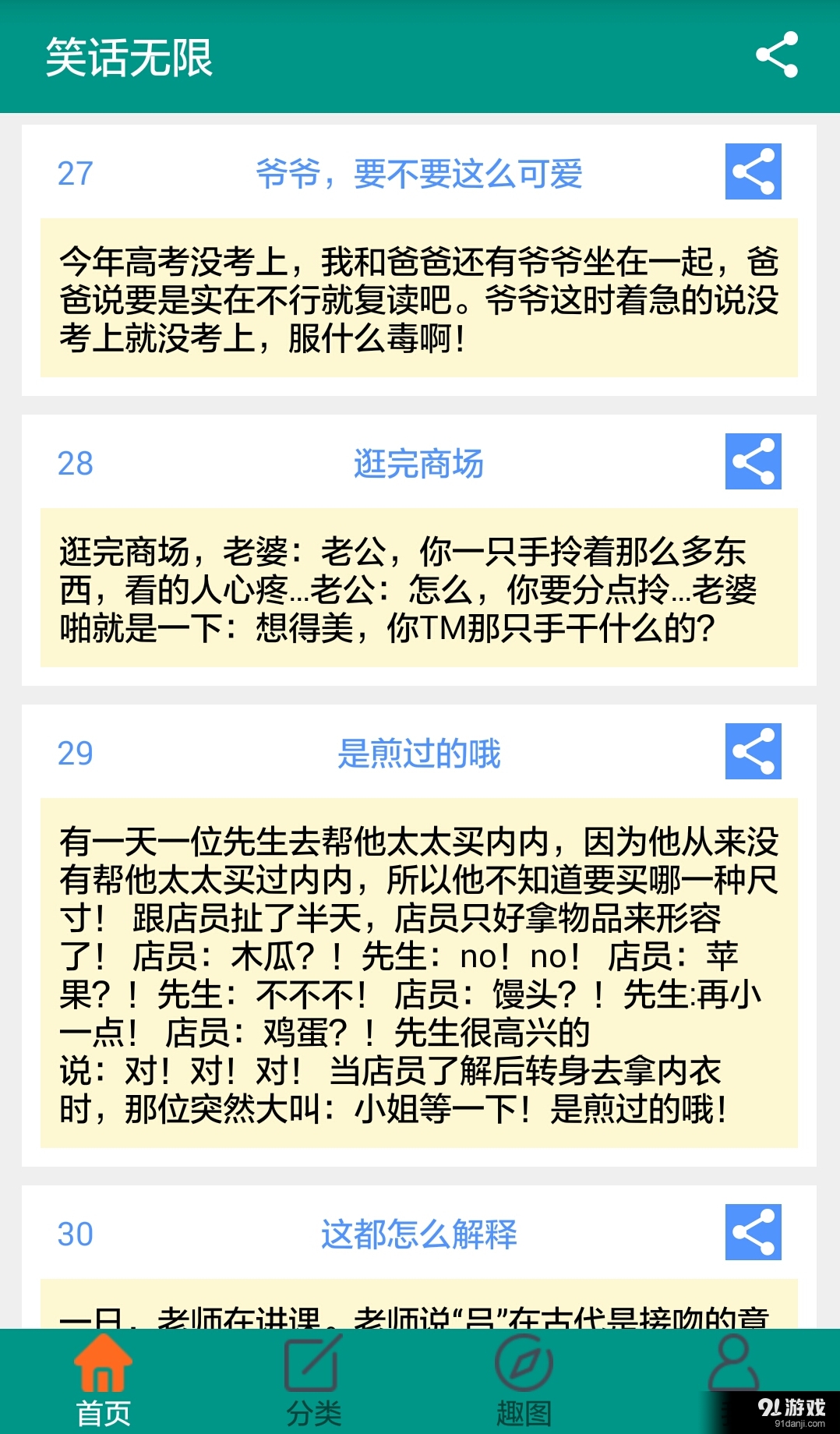The height and width of the screenshot is (1434, 840).
Task: Open the joke titled 是煎过的哦
Action: tap(421, 754)
